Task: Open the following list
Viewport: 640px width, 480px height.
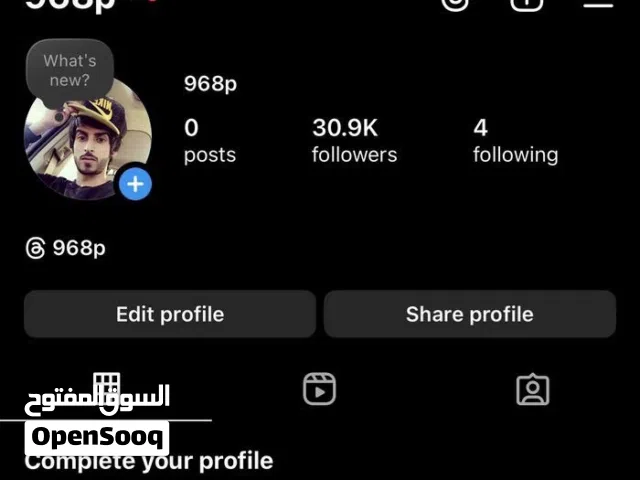Action: 515,141
